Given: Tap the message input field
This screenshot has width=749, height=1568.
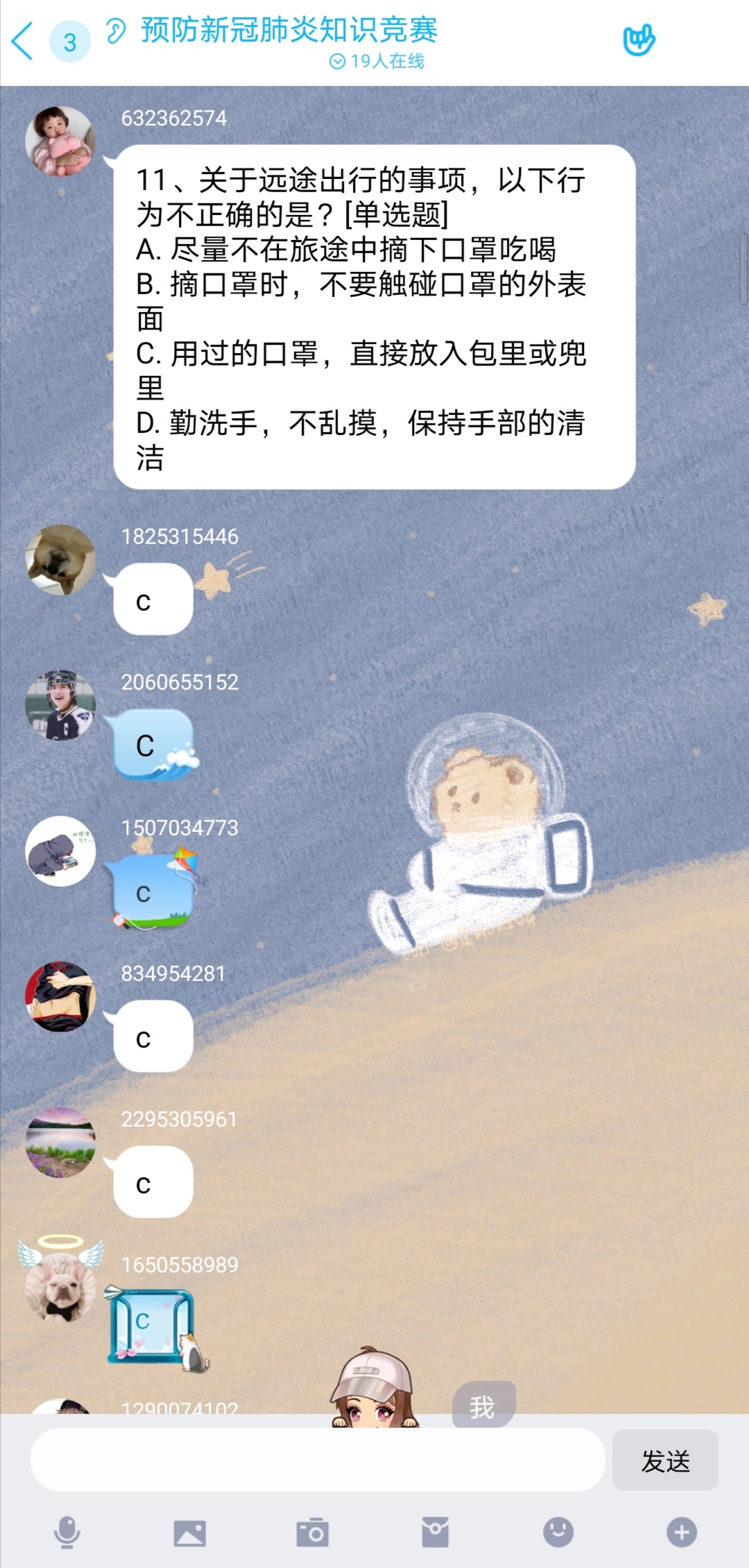Looking at the screenshot, I should (318, 1460).
